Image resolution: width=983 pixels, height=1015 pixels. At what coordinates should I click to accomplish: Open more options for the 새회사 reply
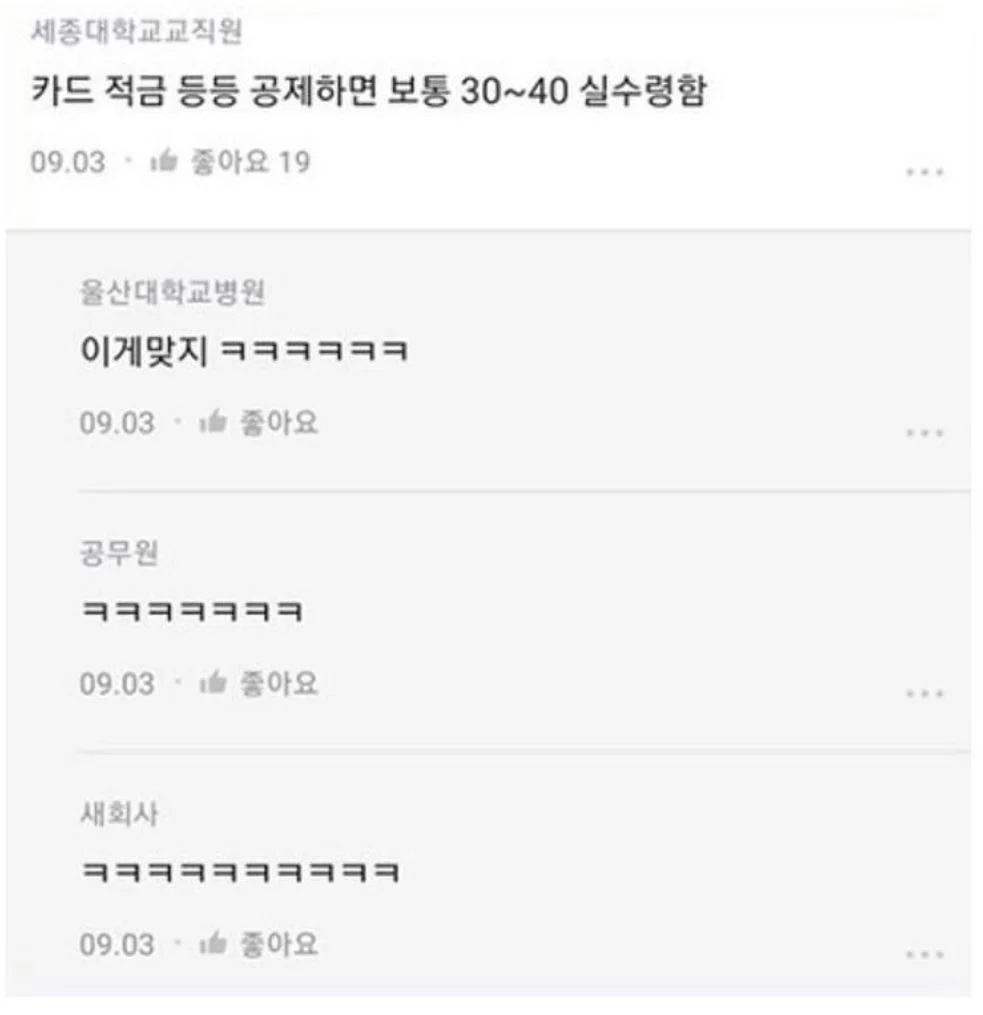point(924,955)
